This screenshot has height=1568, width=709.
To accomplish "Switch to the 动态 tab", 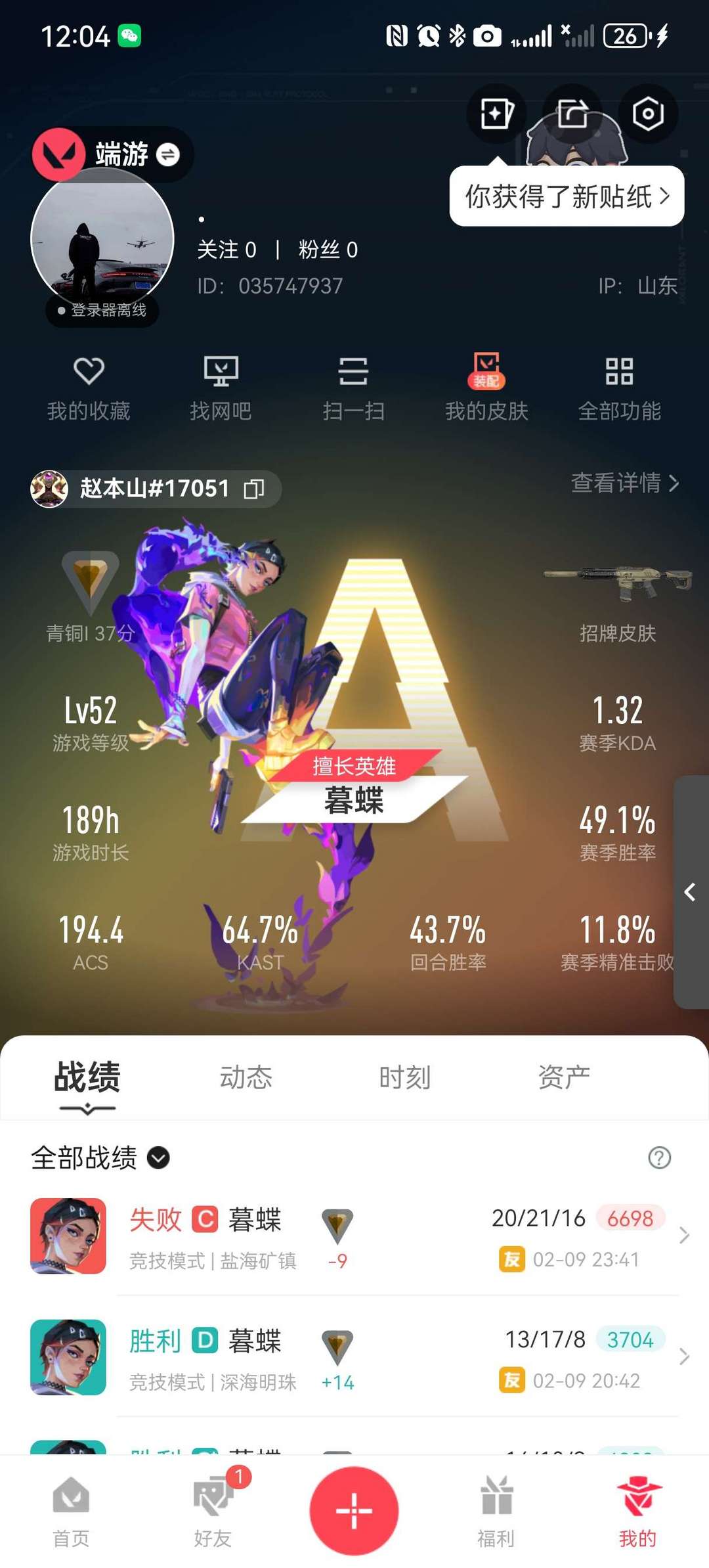I will (x=248, y=1076).
